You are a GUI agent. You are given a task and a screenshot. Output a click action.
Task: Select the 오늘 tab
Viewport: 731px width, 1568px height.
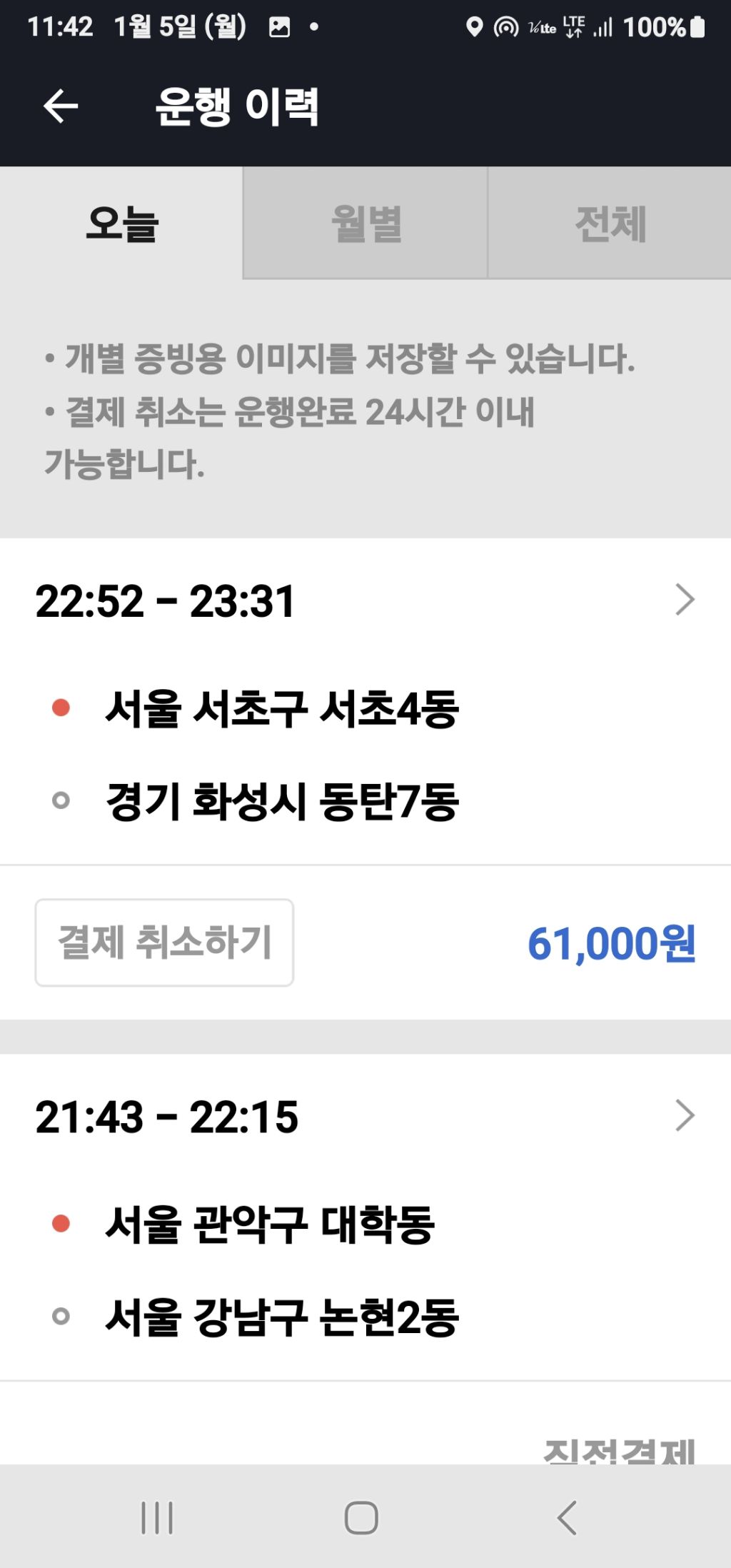121,223
